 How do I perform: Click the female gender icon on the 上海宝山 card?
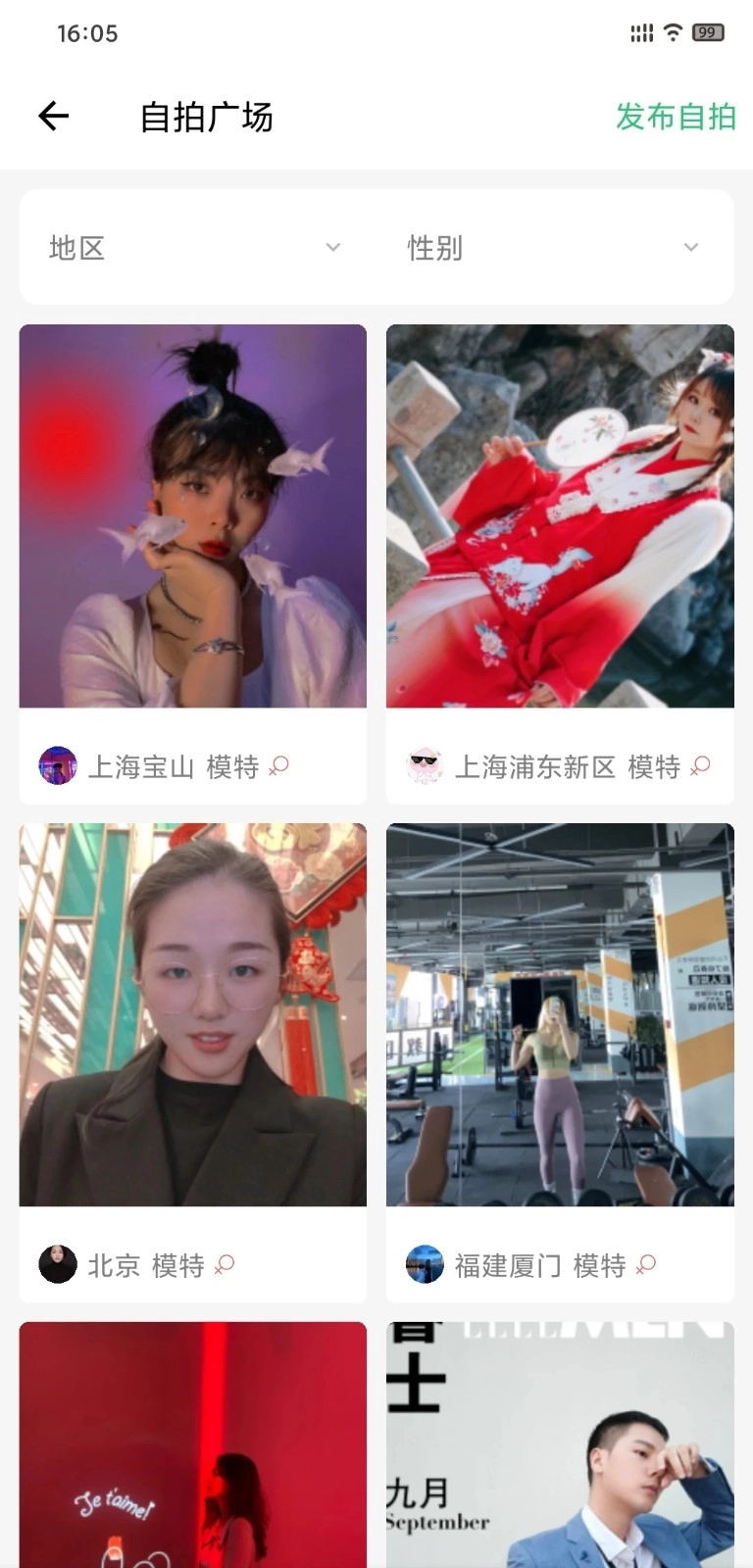tap(277, 767)
